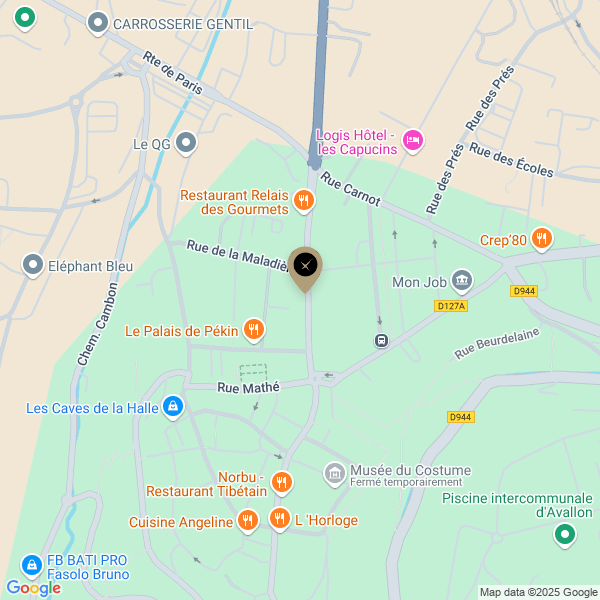Open Le Palais de Pékin marker
The height and width of the screenshot is (600, 600).
(254, 329)
